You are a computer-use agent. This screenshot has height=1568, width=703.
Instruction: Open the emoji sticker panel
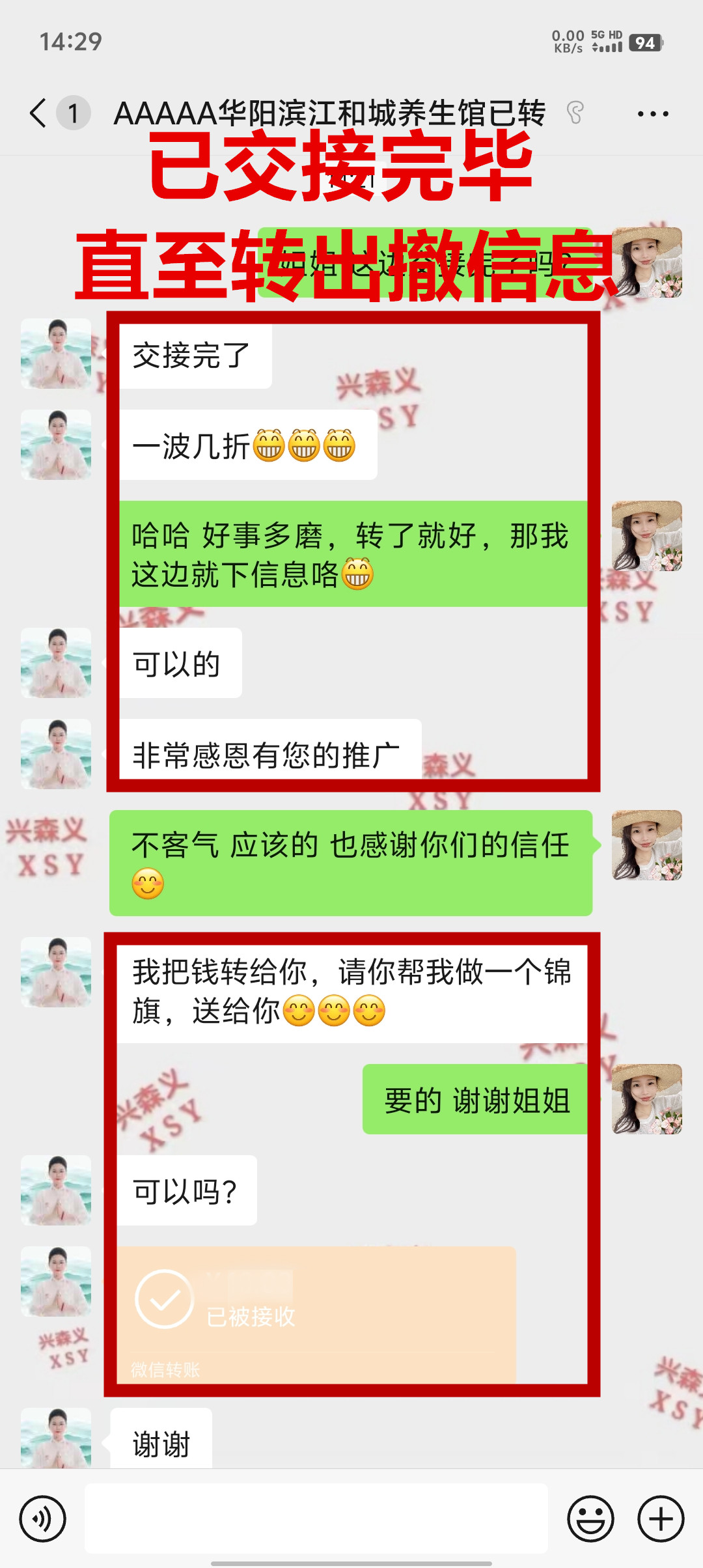click(590, 1519)
